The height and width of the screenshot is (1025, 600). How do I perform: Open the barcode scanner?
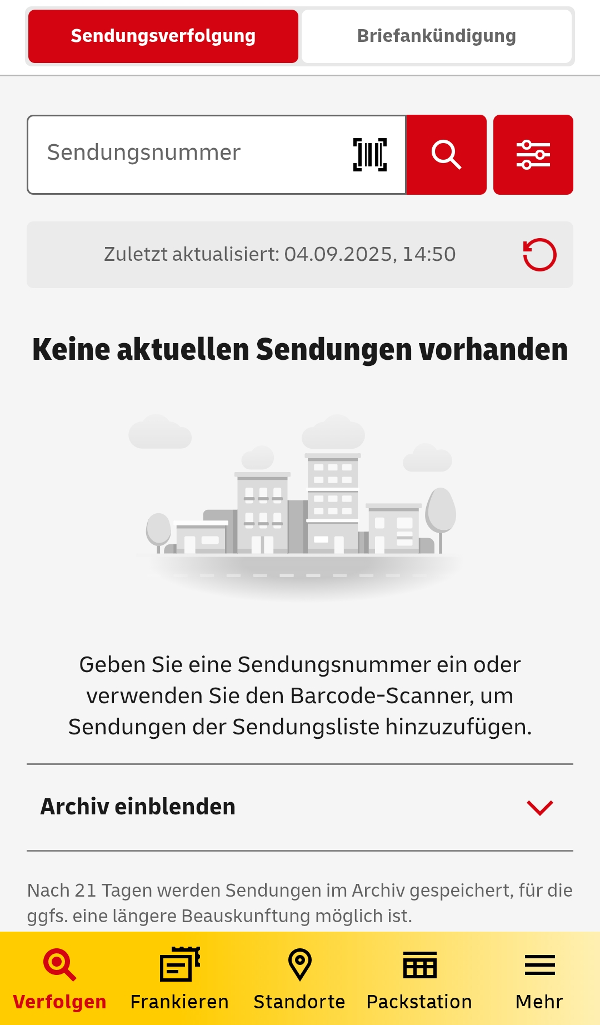pos(370,154)
